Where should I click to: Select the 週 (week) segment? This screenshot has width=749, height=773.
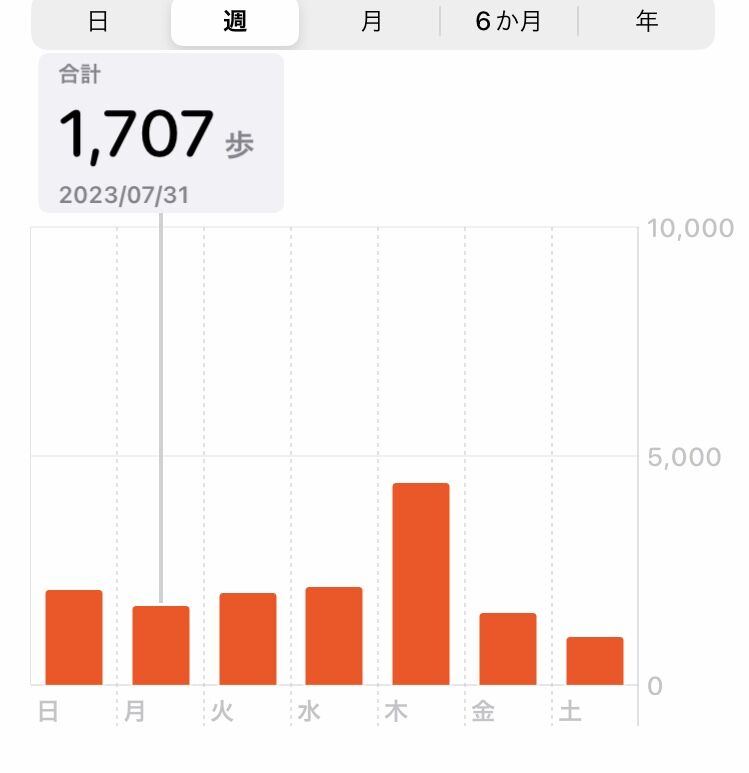[x=235, y=22]
